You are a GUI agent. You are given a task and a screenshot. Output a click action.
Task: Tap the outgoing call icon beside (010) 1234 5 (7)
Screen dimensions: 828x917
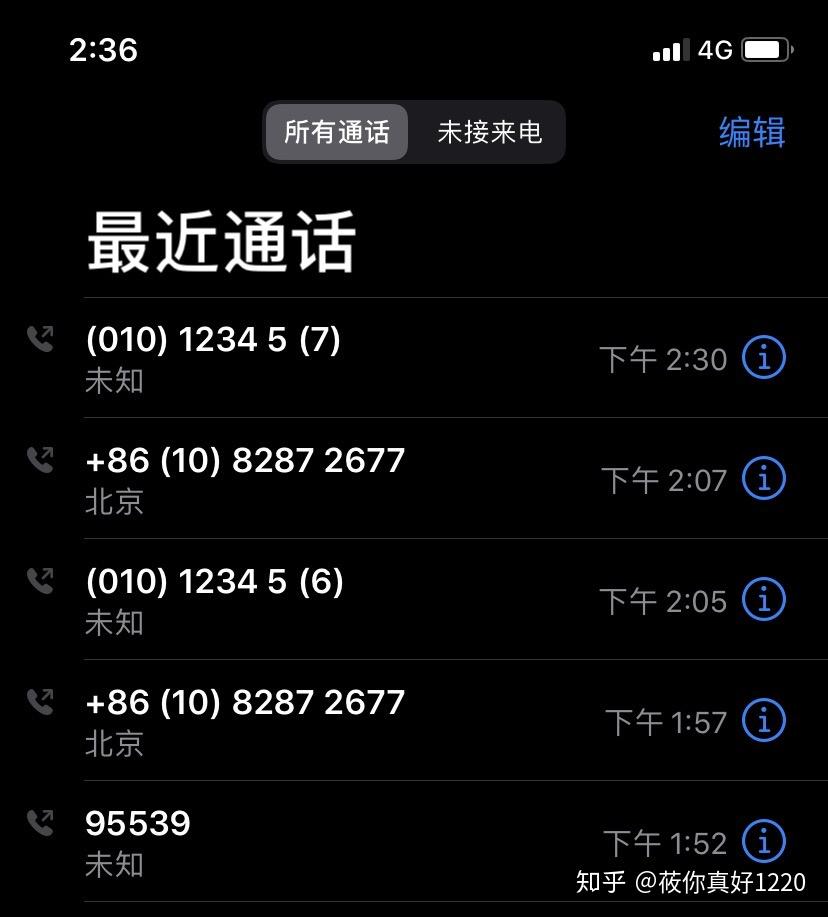40,338
